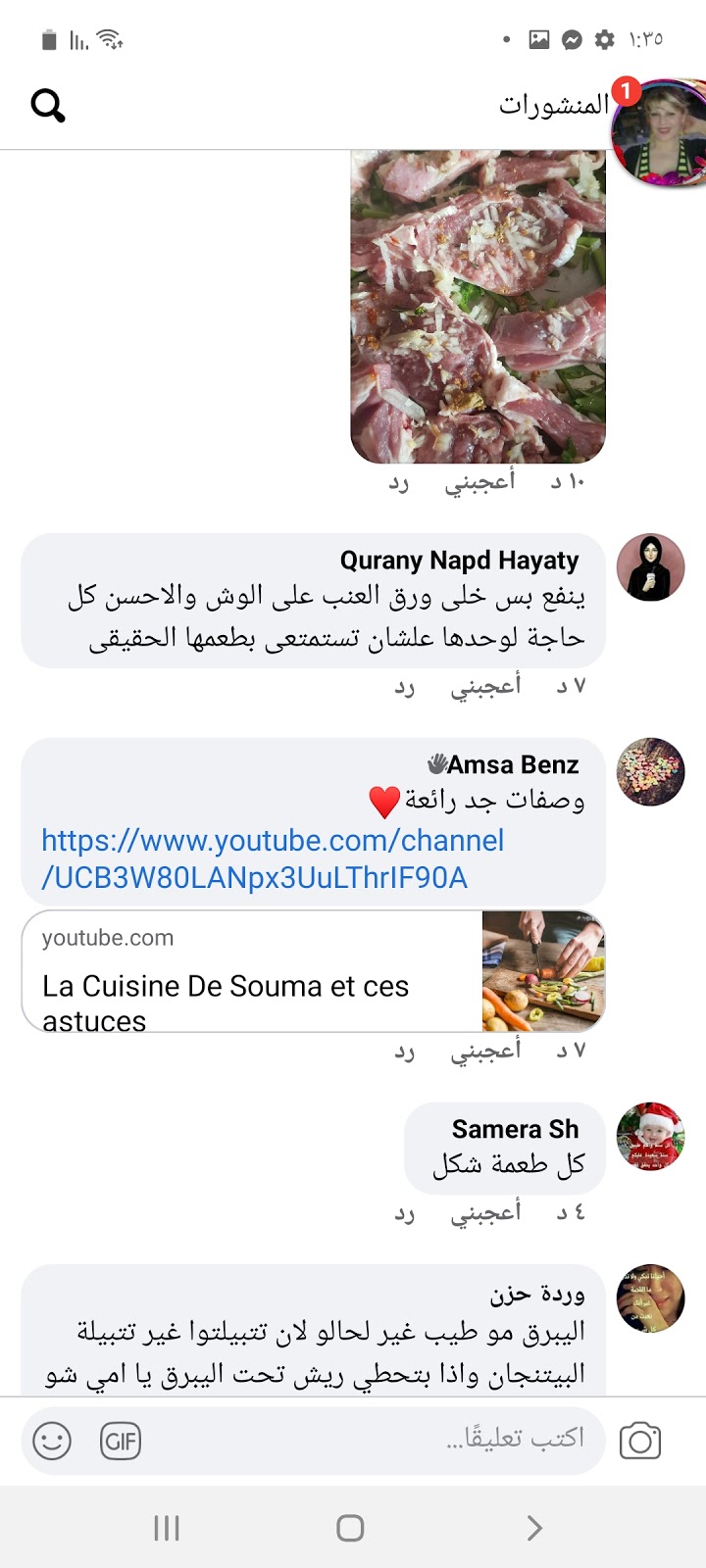
Task: Open the search magnifier icon
Action: (x=47, y=105)
